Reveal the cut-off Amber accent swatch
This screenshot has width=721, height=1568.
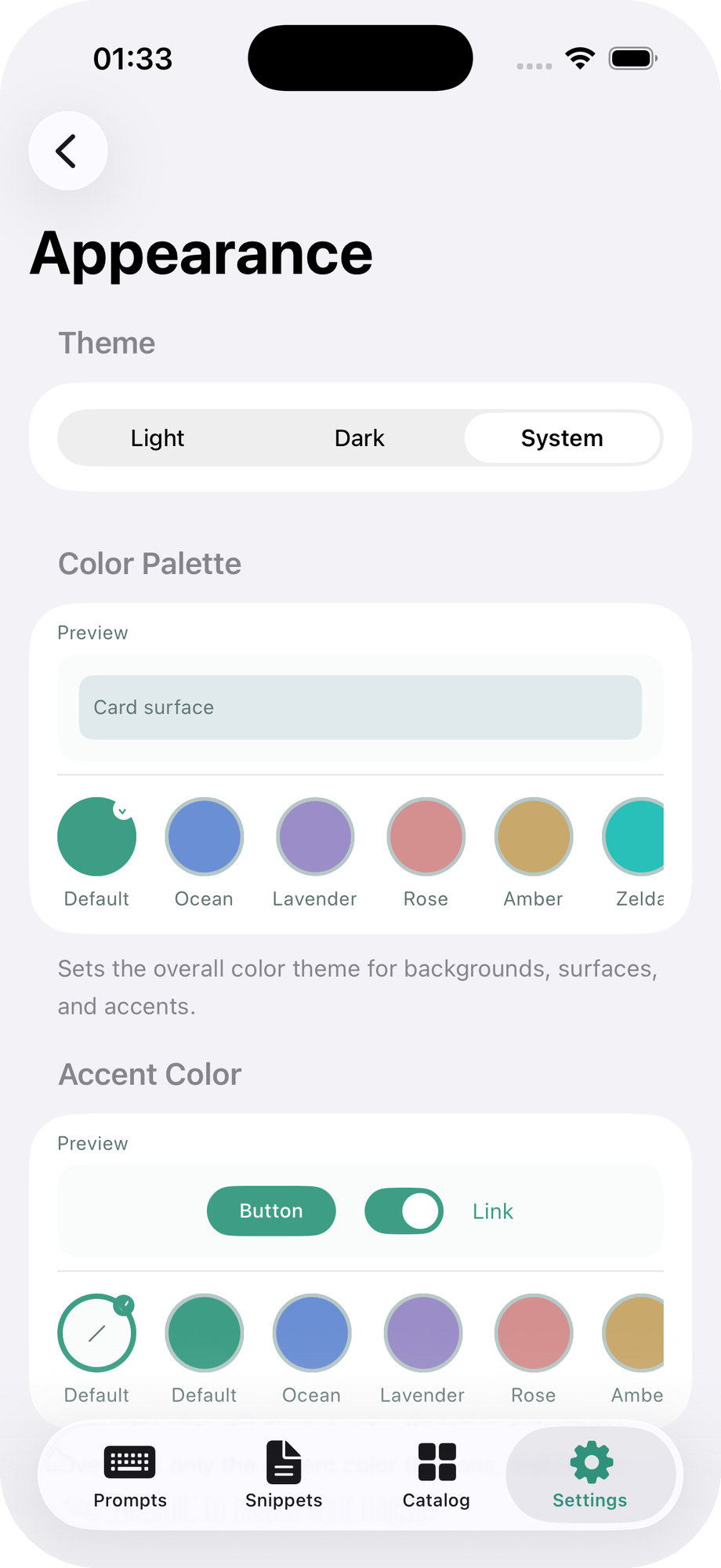click(633, 1333)
